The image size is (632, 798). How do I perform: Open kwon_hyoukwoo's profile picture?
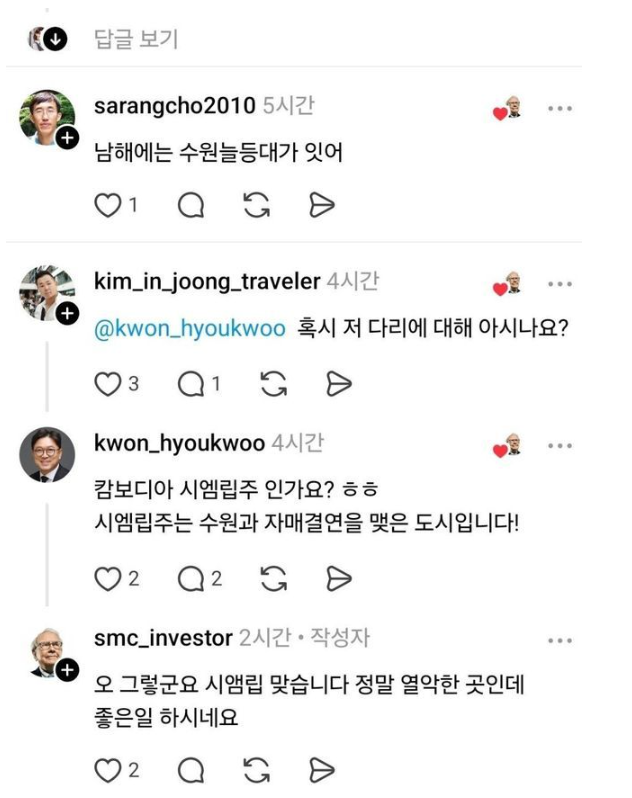[47, 455]
